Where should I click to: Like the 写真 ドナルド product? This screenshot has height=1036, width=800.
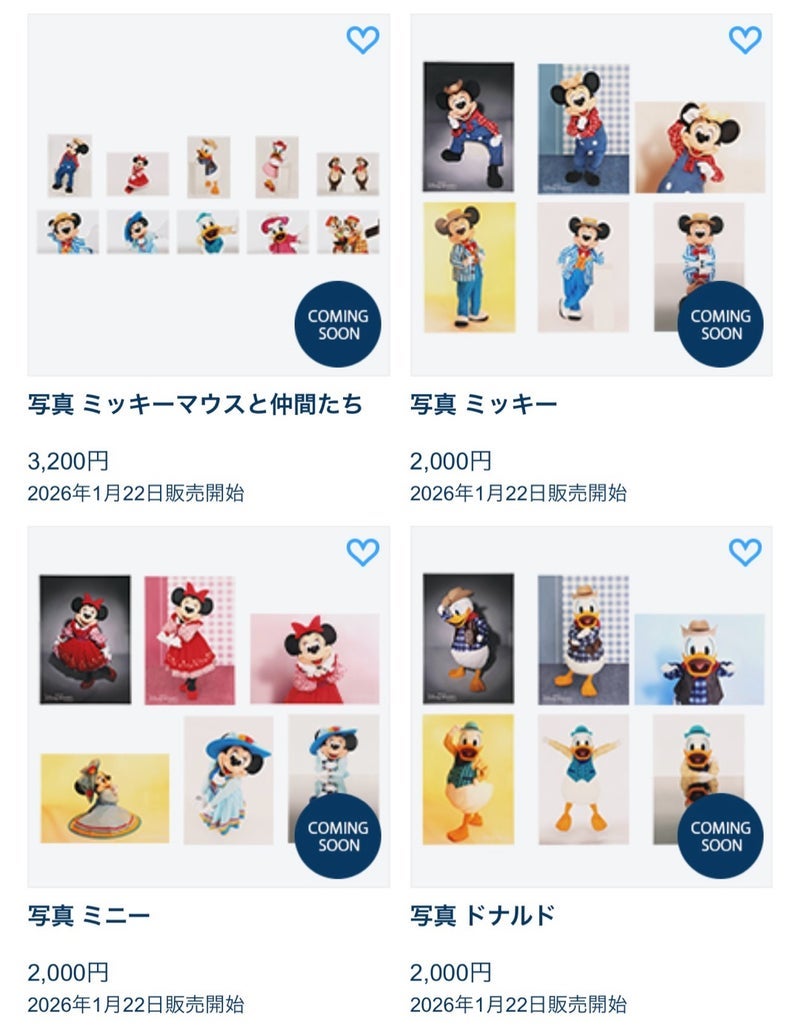pos(744,552)
